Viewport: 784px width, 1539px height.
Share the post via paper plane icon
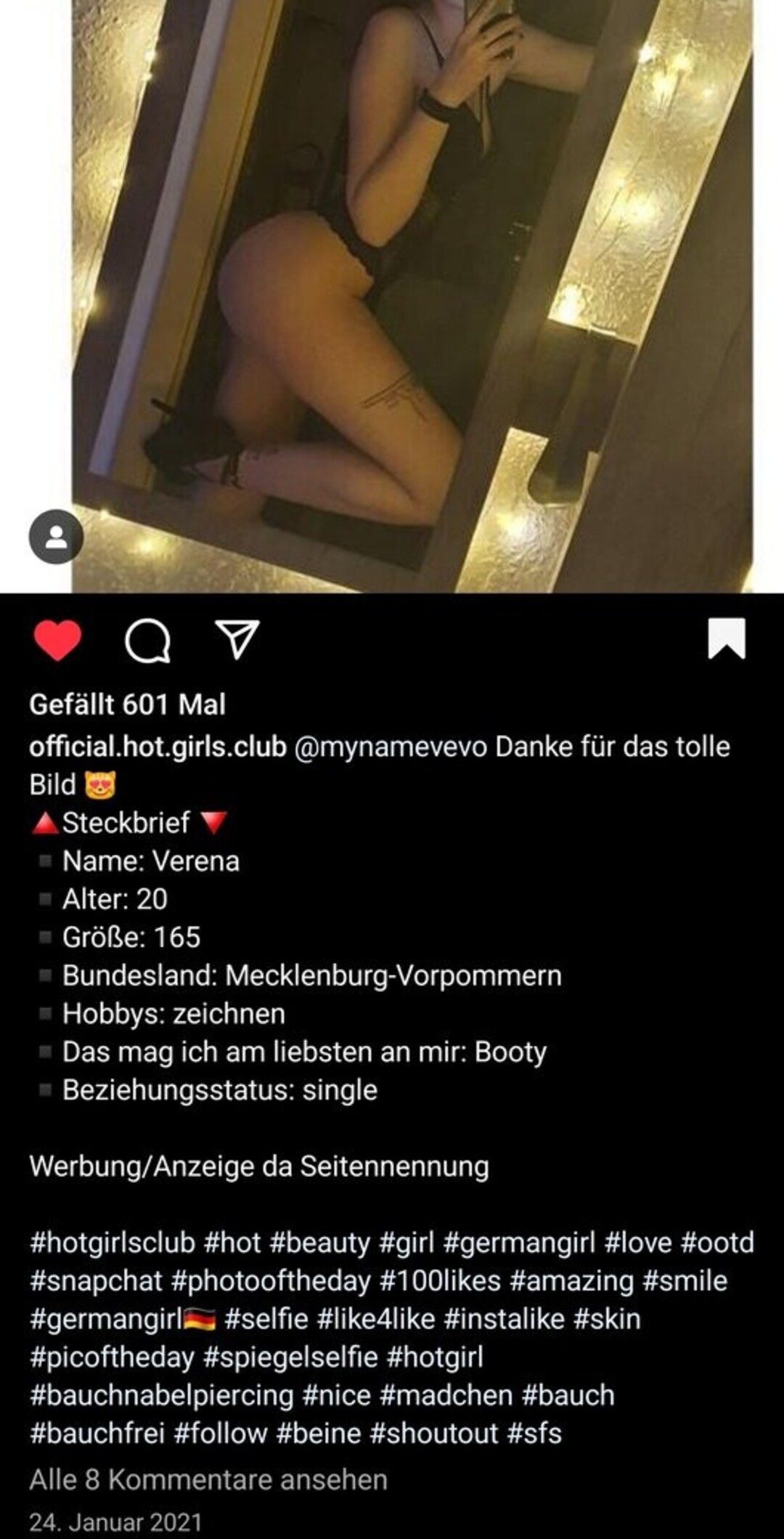(237, 640)
